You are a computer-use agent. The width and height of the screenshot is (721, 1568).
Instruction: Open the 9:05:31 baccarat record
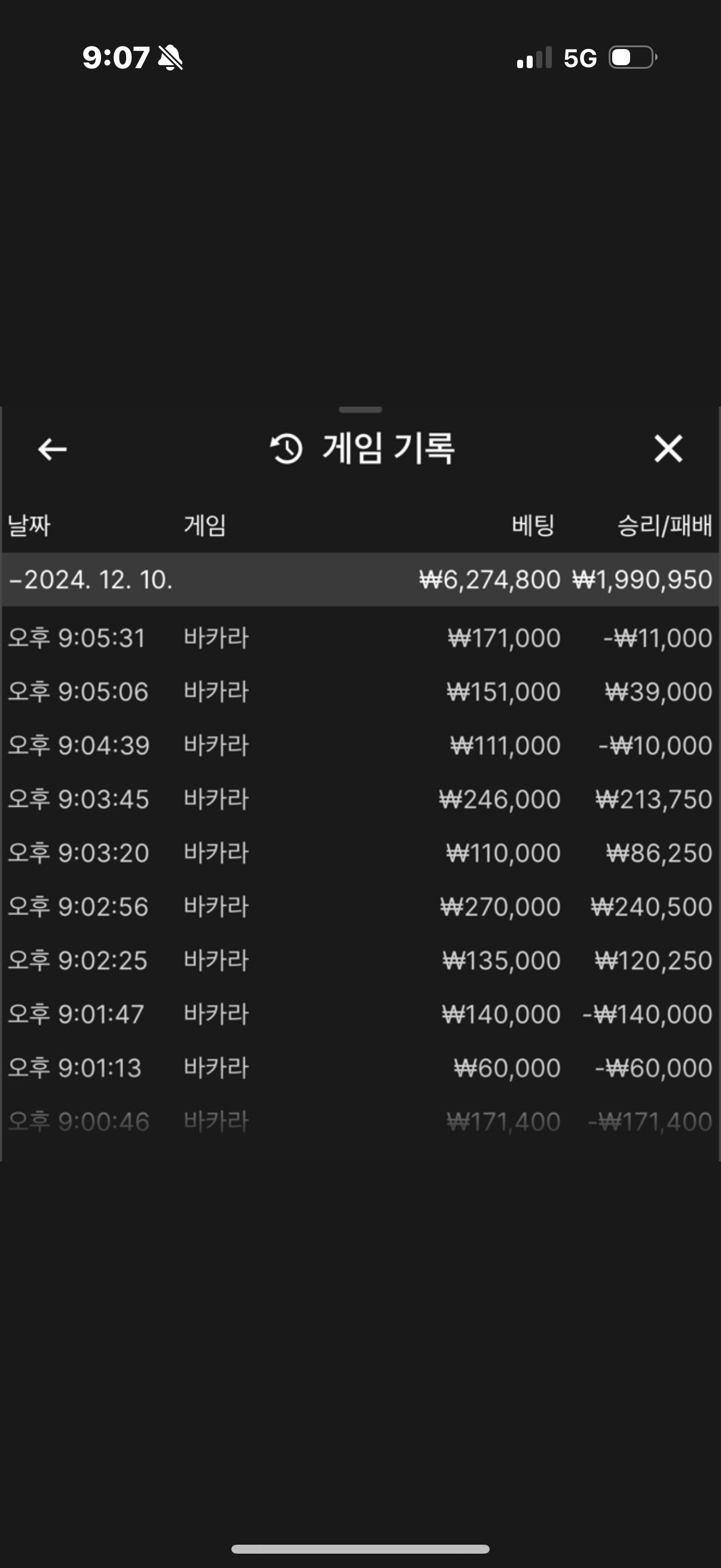pyautogui.click(x=360, y=638)
